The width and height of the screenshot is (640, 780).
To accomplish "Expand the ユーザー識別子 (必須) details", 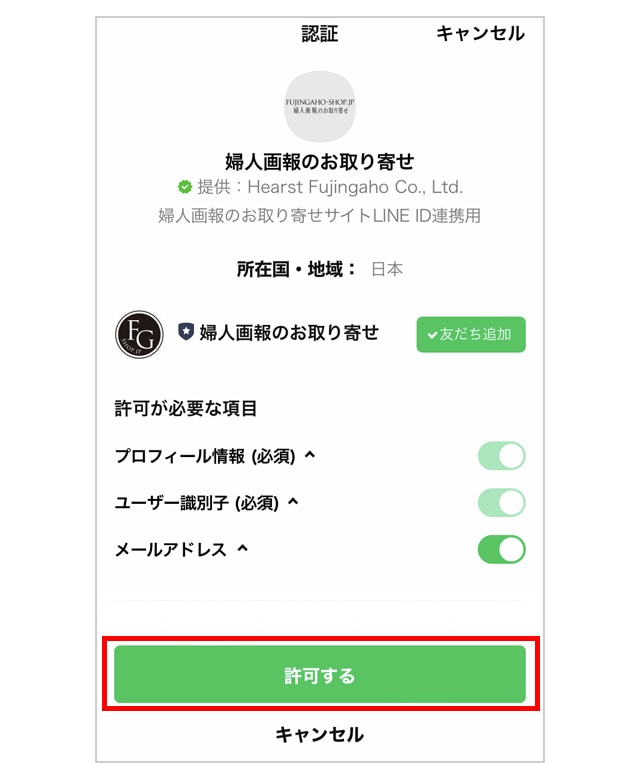I will pyautogui.click(x=293, y=502).
